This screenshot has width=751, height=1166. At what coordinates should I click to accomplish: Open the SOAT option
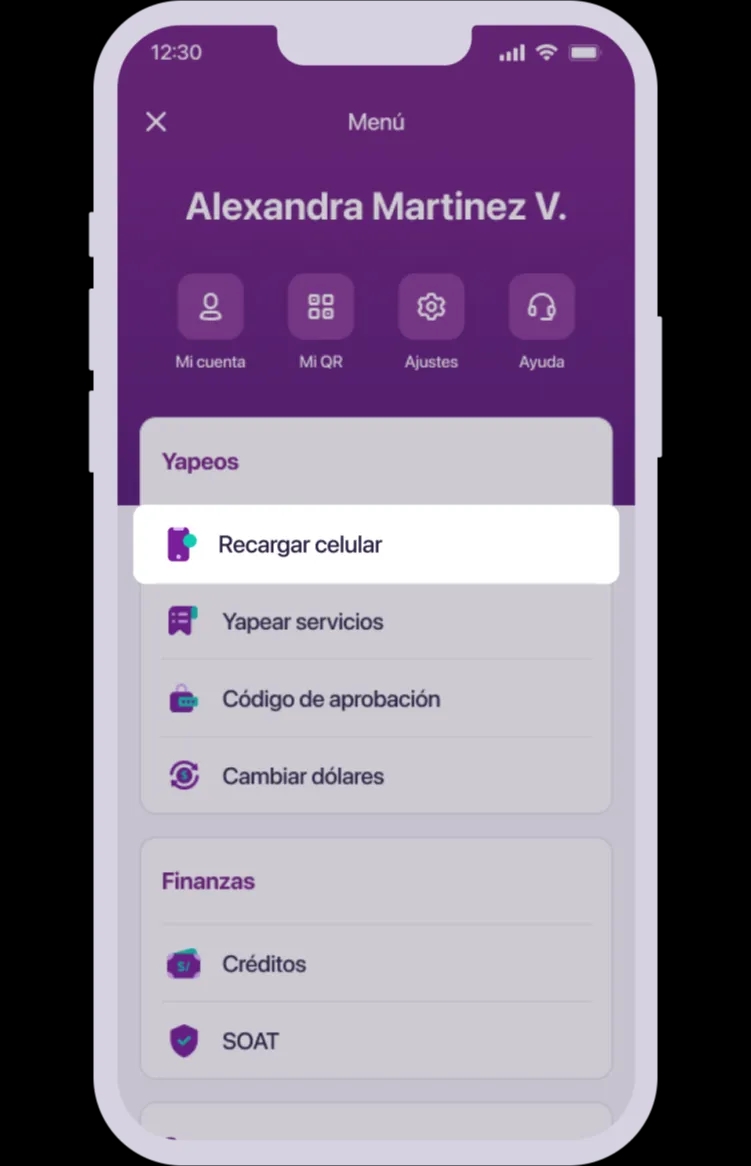click(375, 1041)
